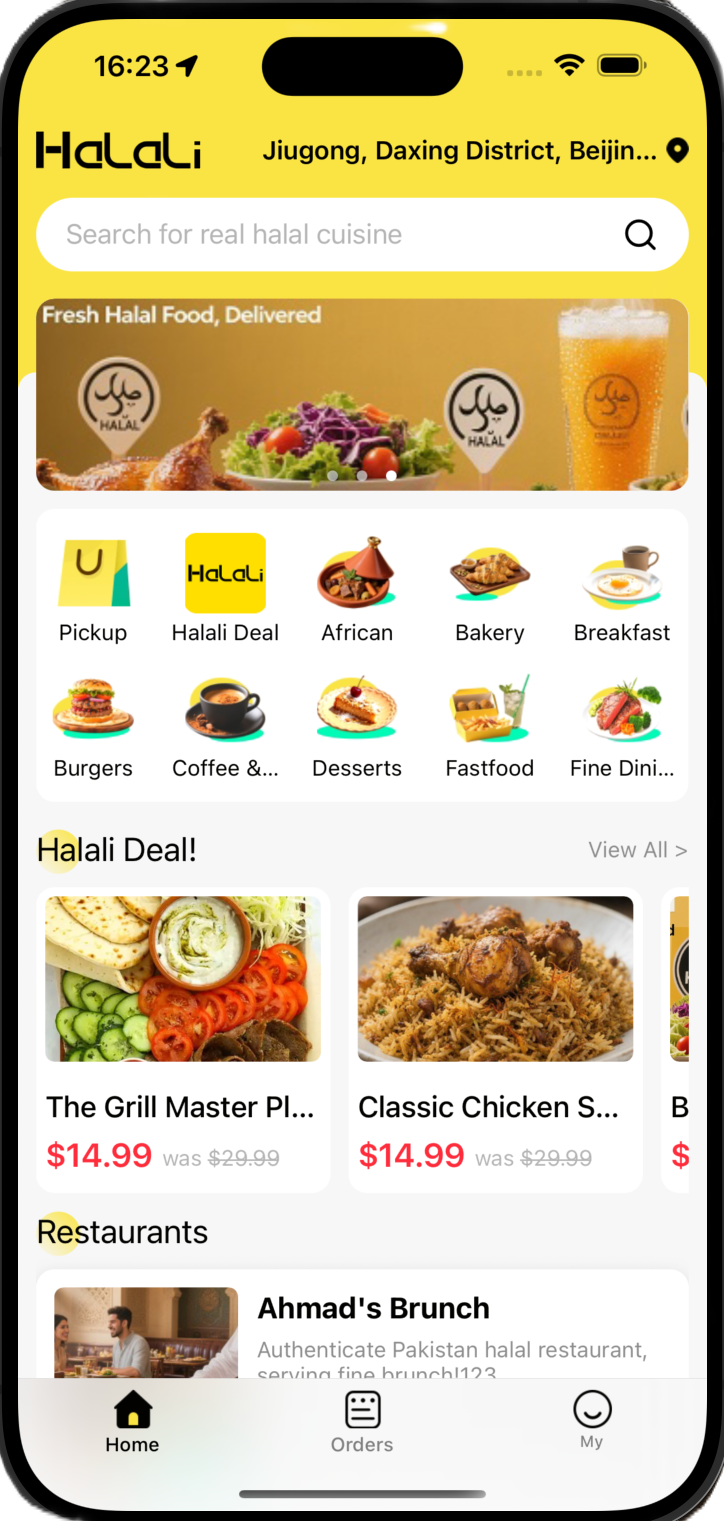
Task: Choose the Bakery category
Action: pos(490,590)
